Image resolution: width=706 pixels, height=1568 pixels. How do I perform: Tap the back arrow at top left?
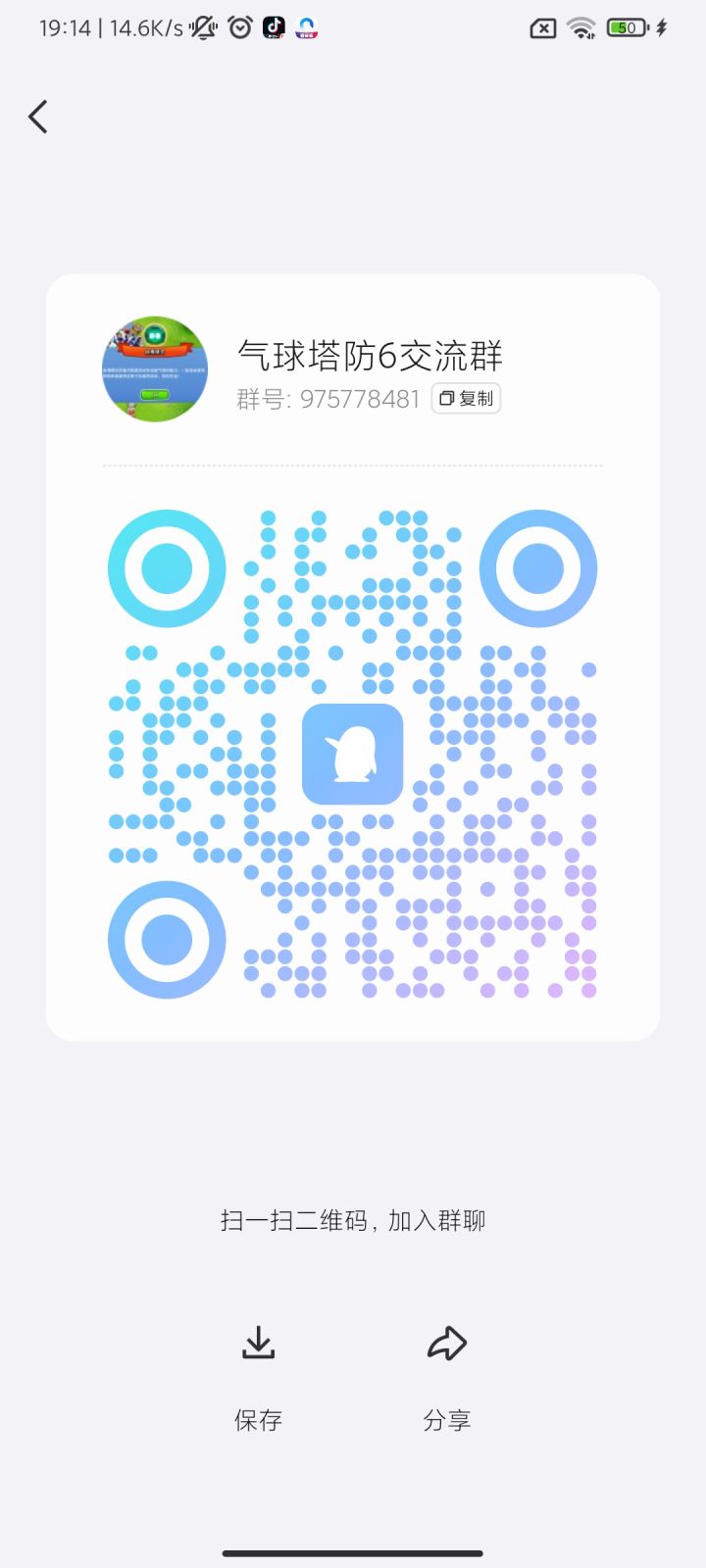pos(37,116)
